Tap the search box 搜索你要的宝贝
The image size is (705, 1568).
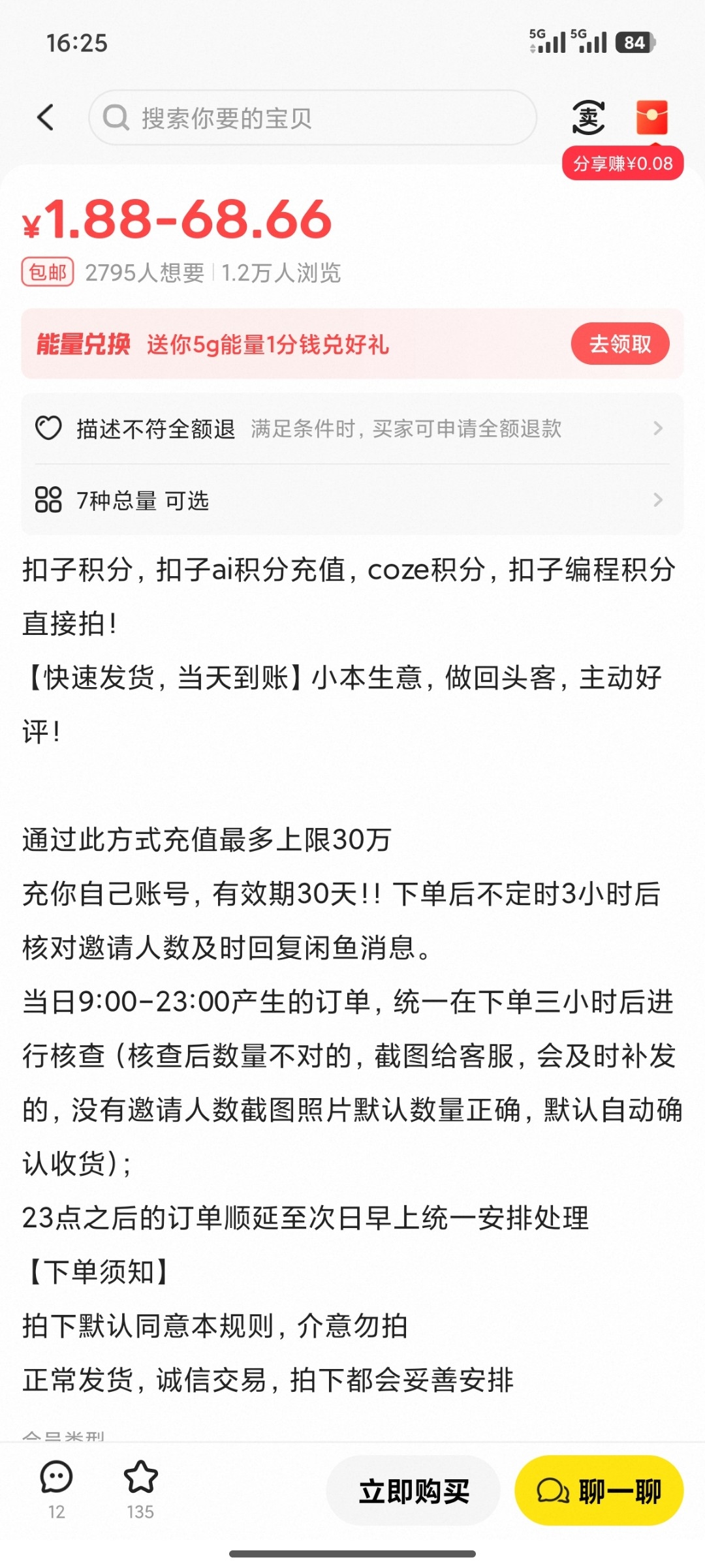pyautogui.click(x=313, y=118)
